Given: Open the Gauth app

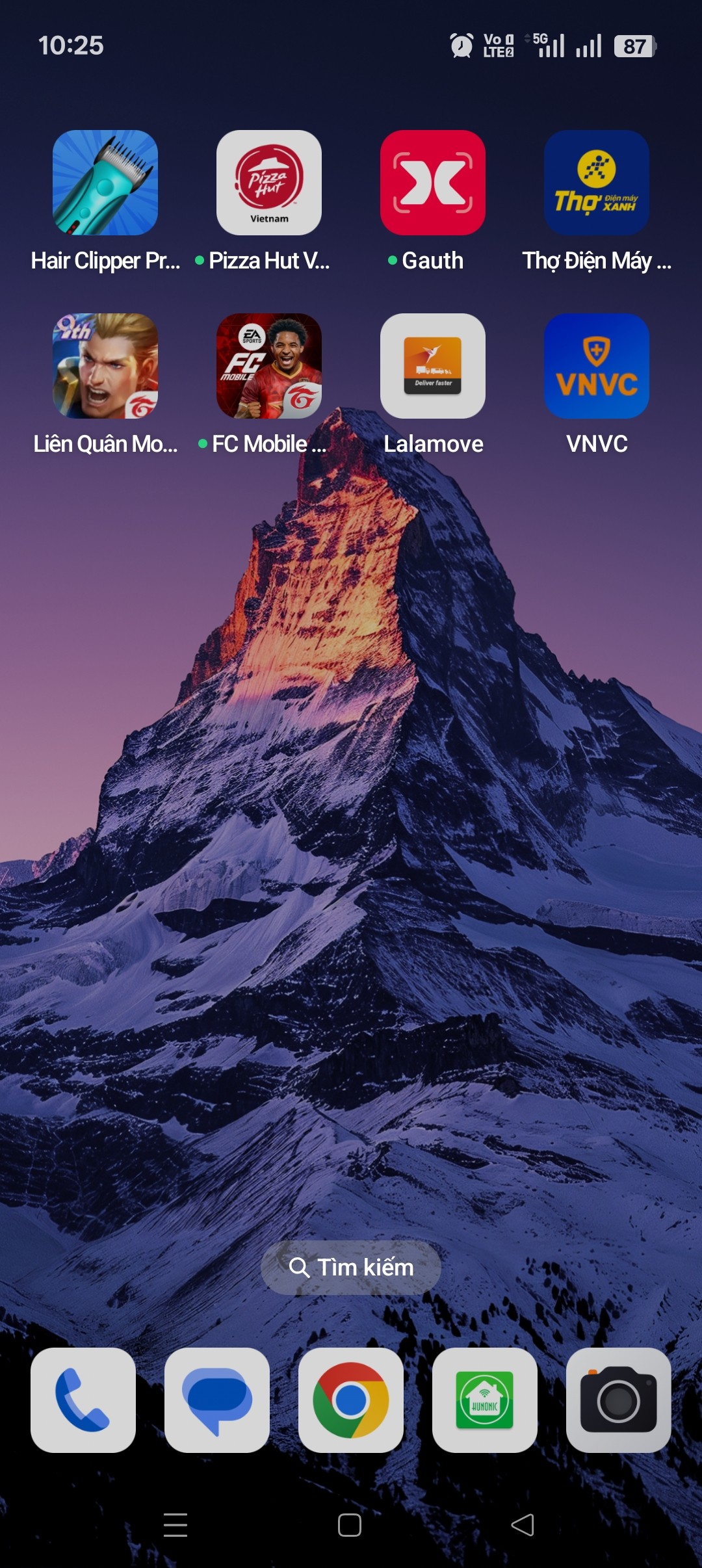Looking at the screenshot, I should pyautogui.click(x=433, y=183).
